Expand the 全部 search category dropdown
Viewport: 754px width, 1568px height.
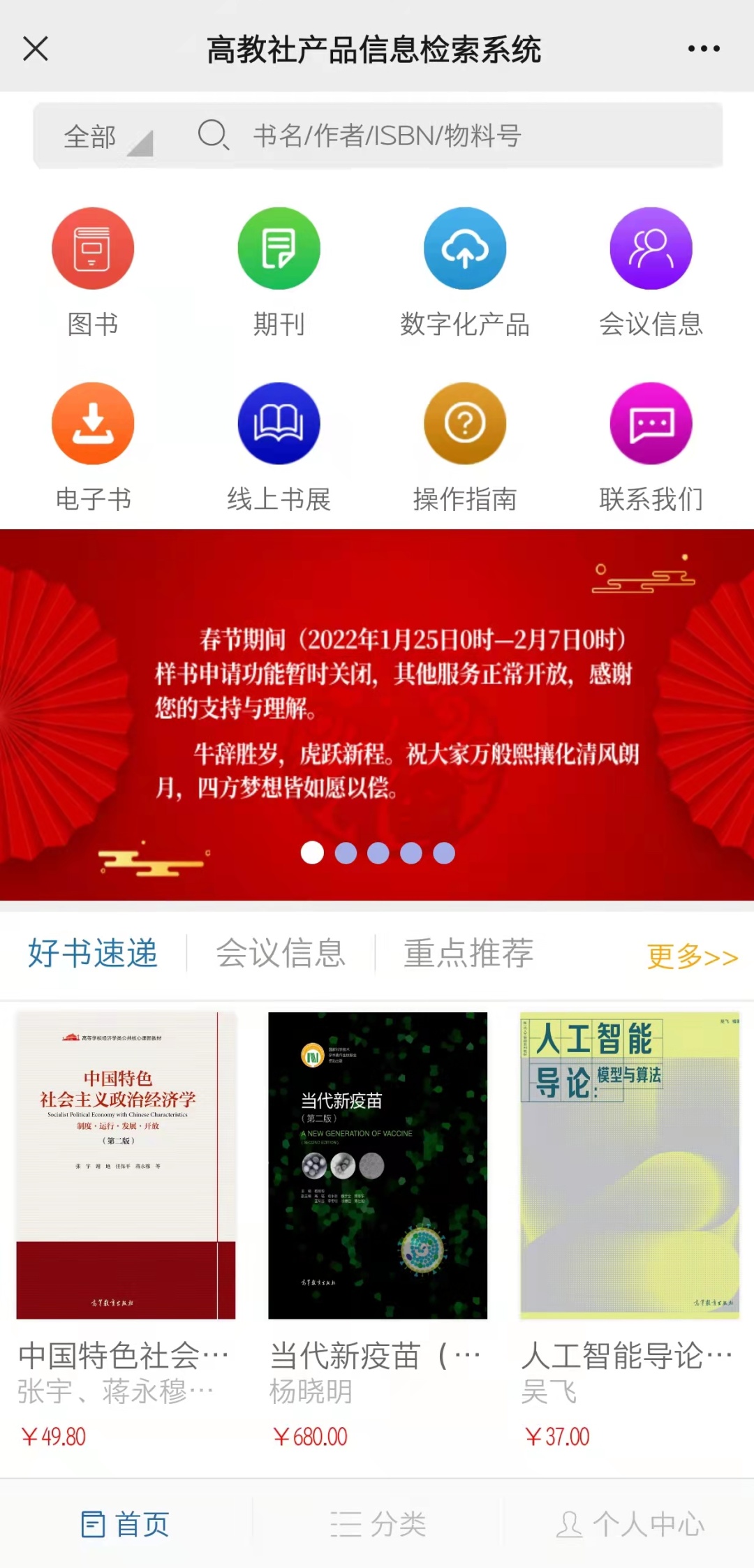pos(101,137)
